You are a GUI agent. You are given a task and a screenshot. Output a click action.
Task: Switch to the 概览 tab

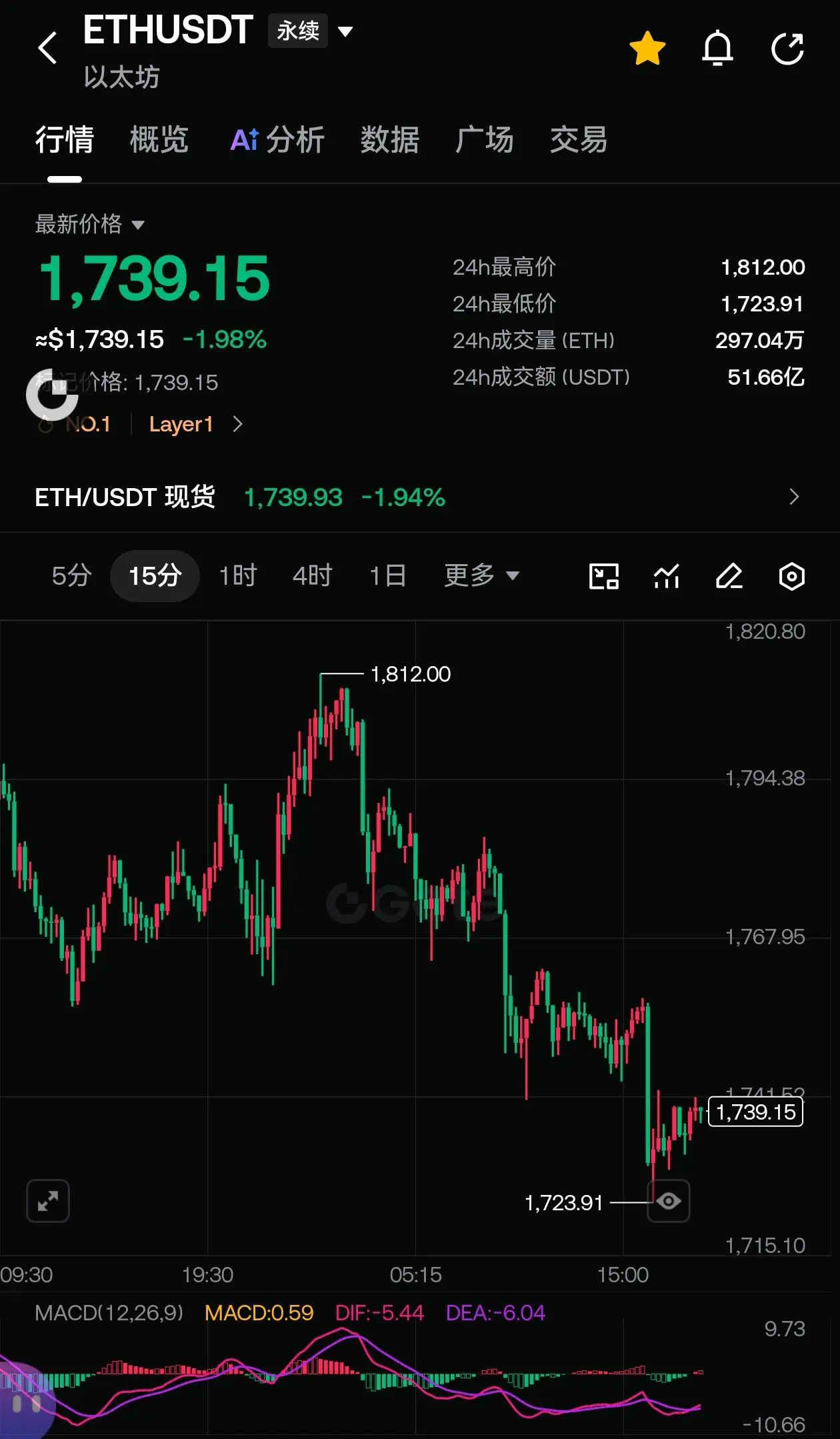[x=159, y=140]
